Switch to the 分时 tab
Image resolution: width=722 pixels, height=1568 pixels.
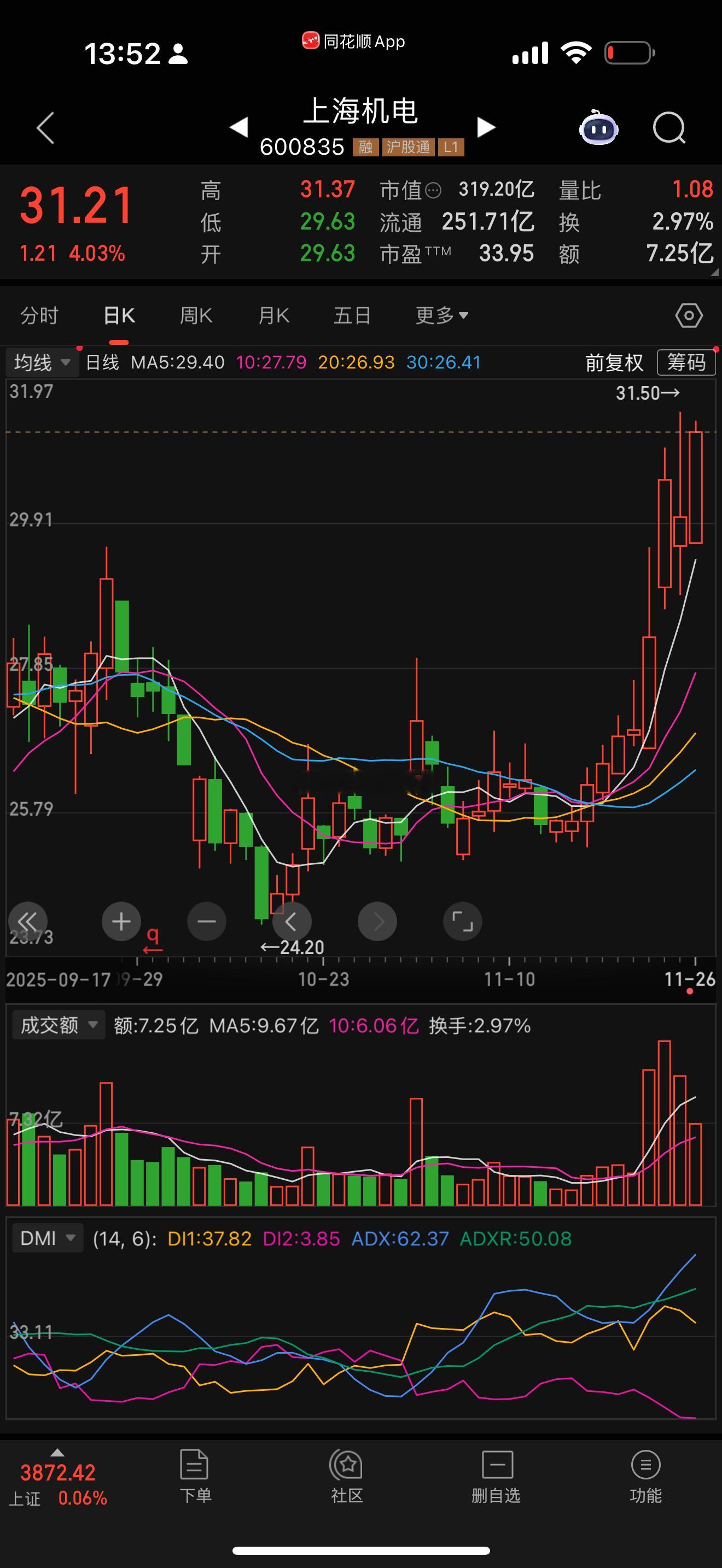click(39, 315)
